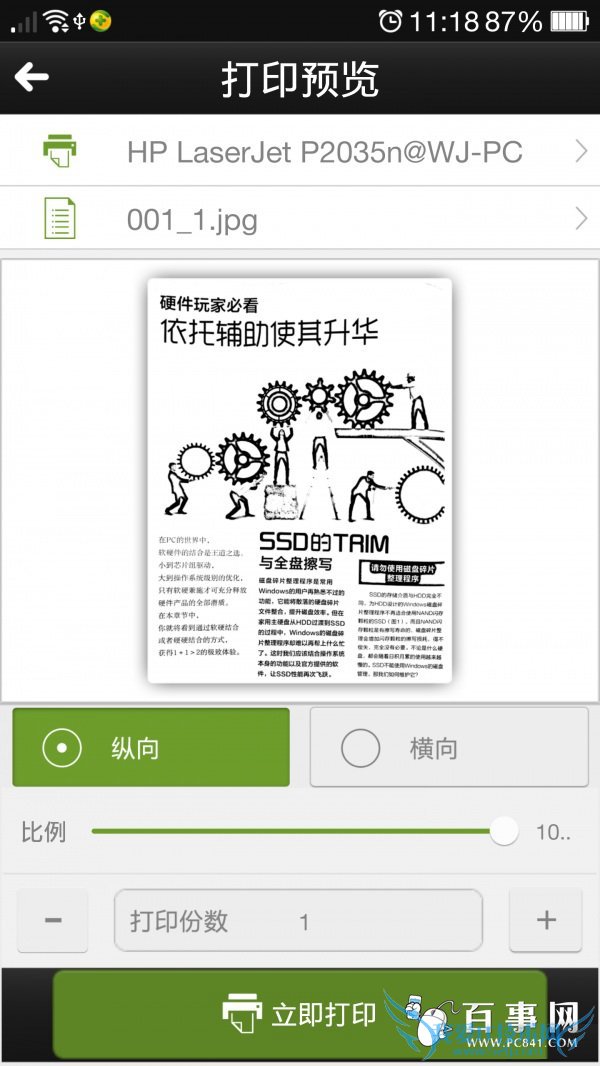Go back from the 打印预览 screen
Image resolution: width=600 pixels, height=1066 pixels.
(x=32, y=77)
